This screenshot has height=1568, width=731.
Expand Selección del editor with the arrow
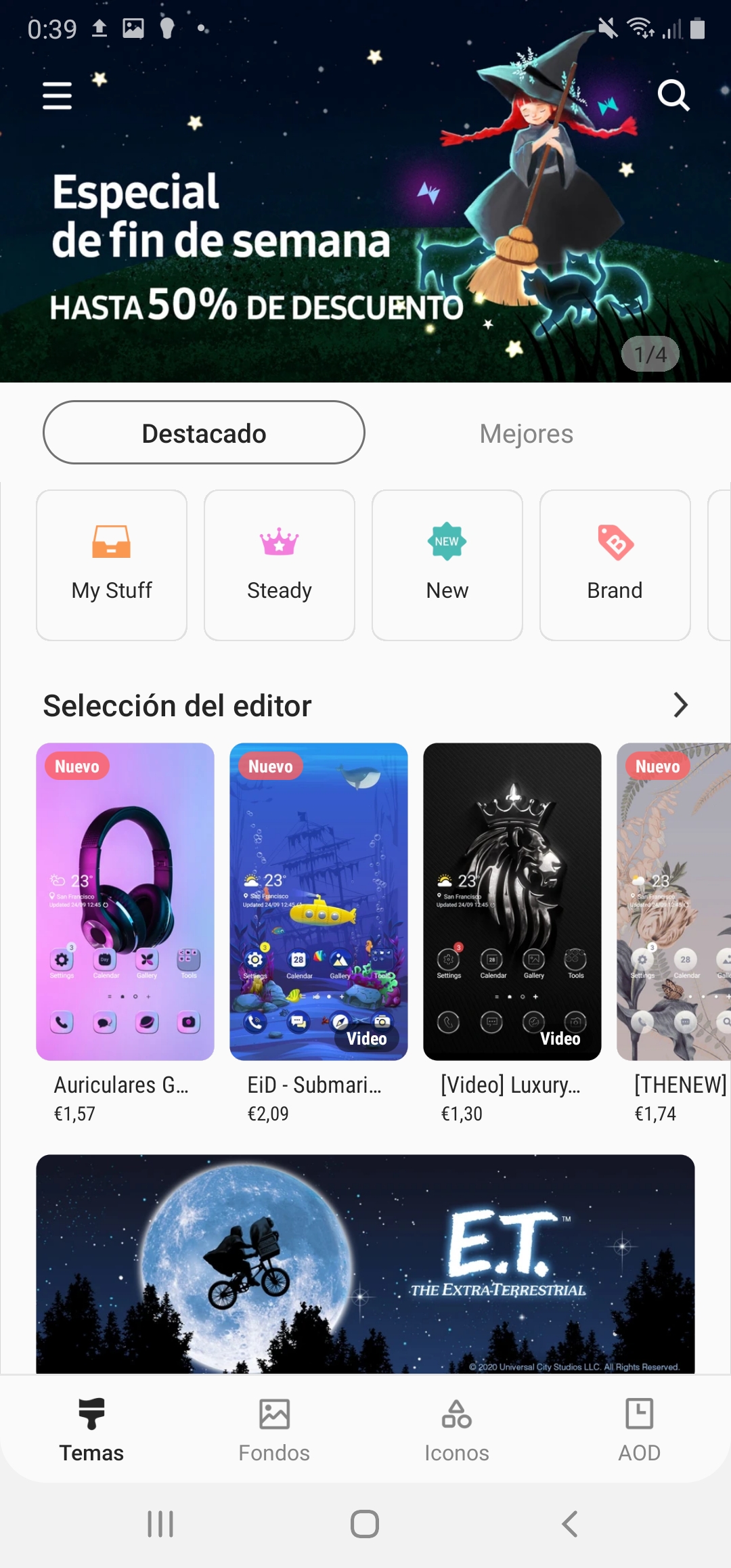(680, 705)
